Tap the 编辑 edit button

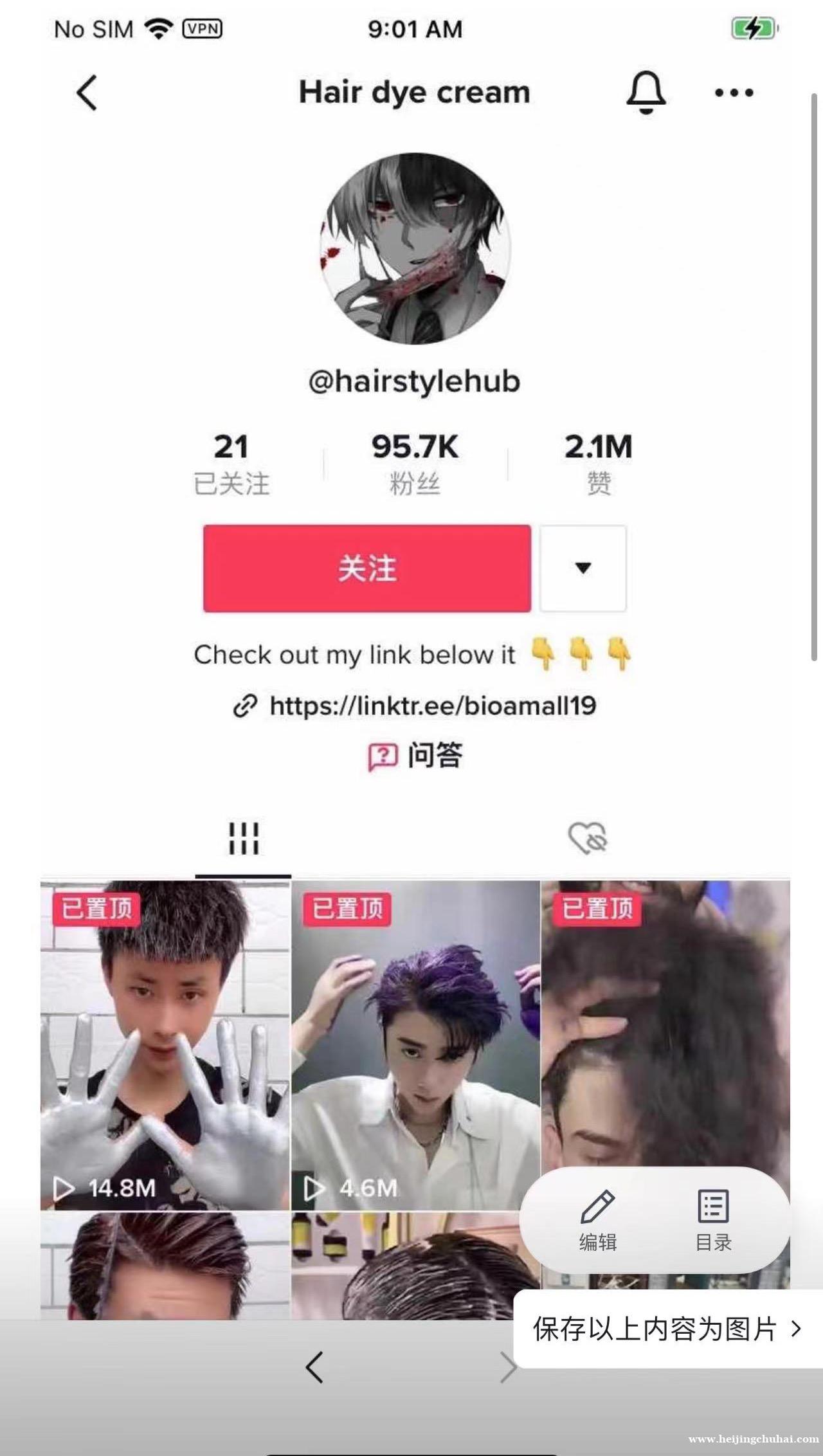(x=597, y=1220)
